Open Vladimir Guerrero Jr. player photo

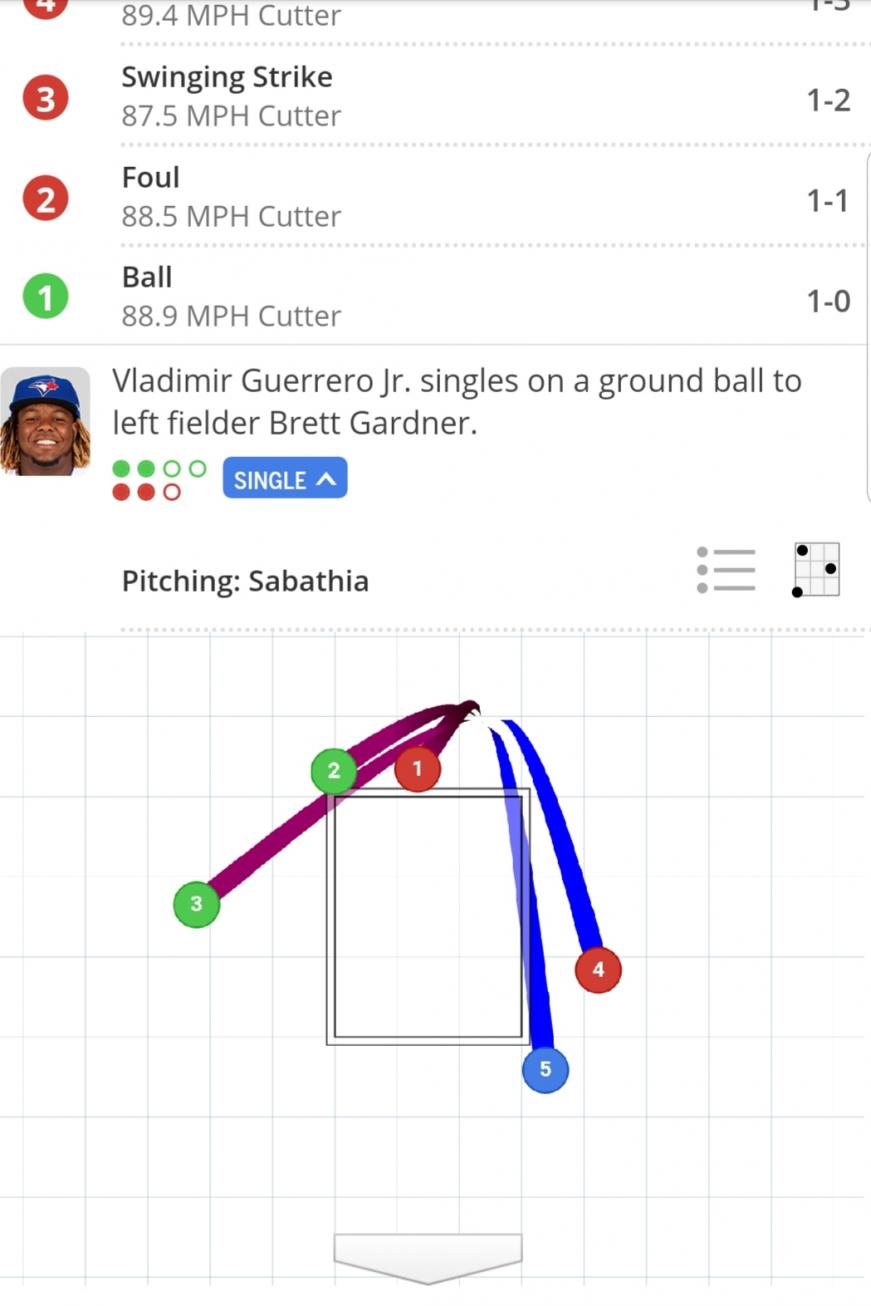click(x=45, y=421)
